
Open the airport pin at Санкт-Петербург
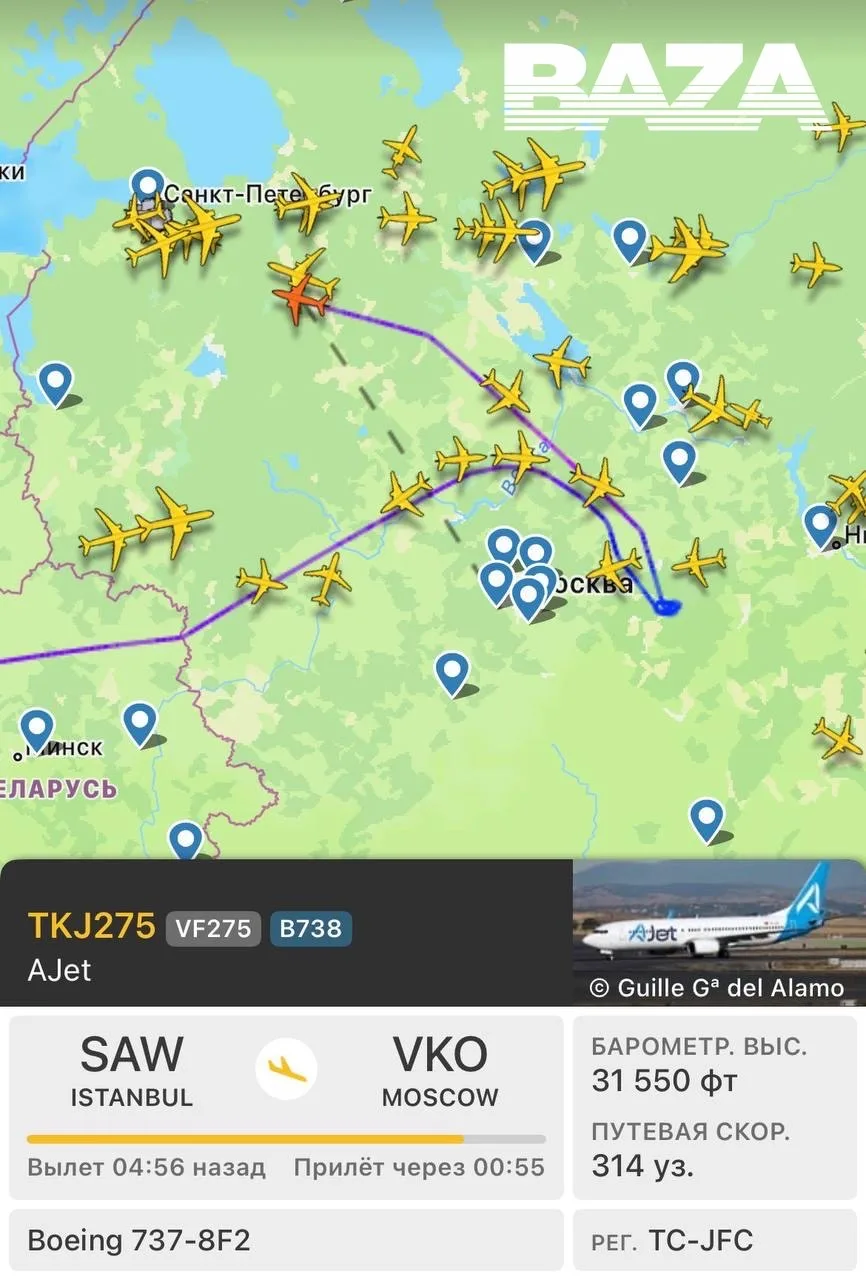[x=148, y=185]
